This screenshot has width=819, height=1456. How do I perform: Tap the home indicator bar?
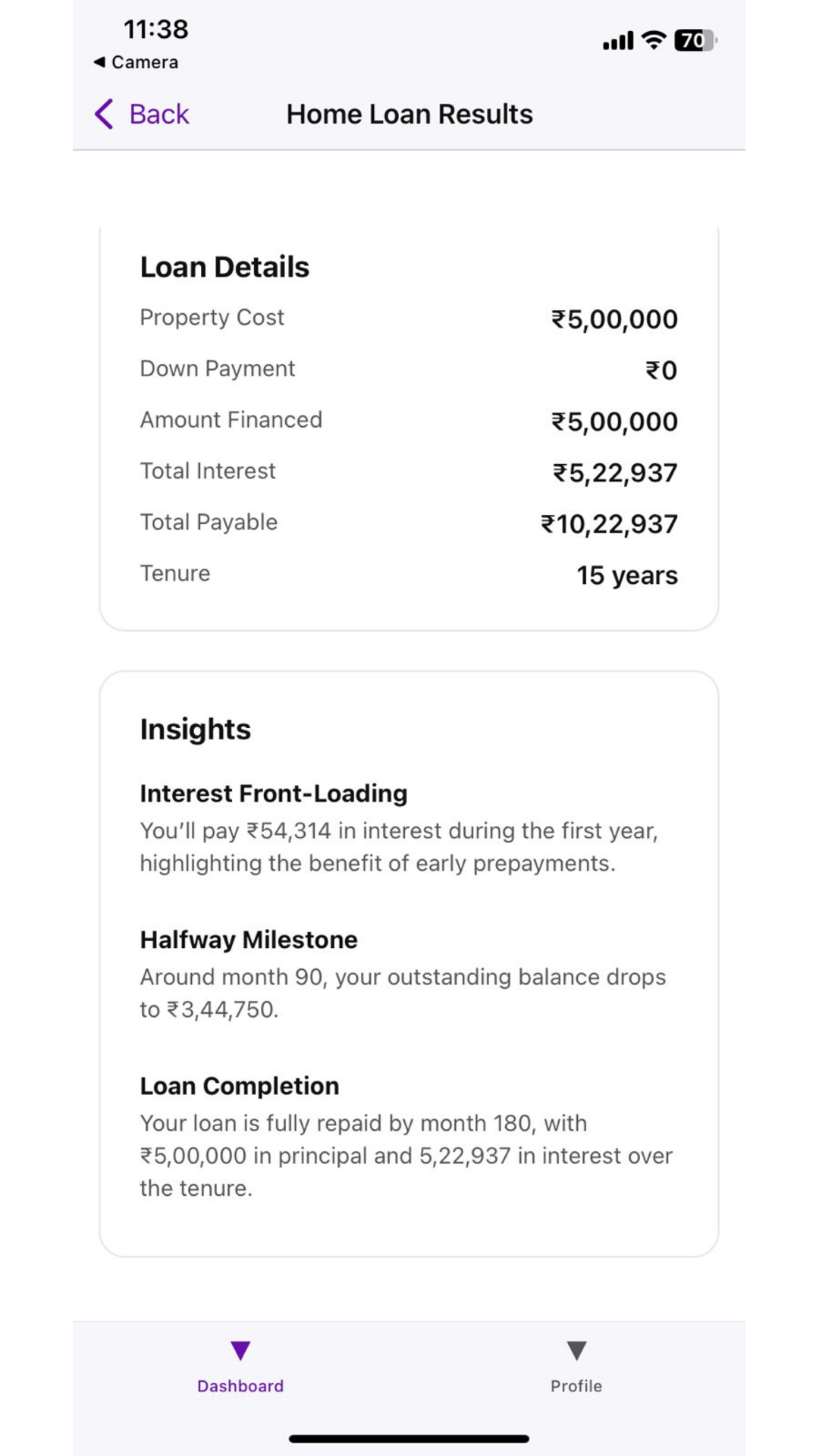409,1432
